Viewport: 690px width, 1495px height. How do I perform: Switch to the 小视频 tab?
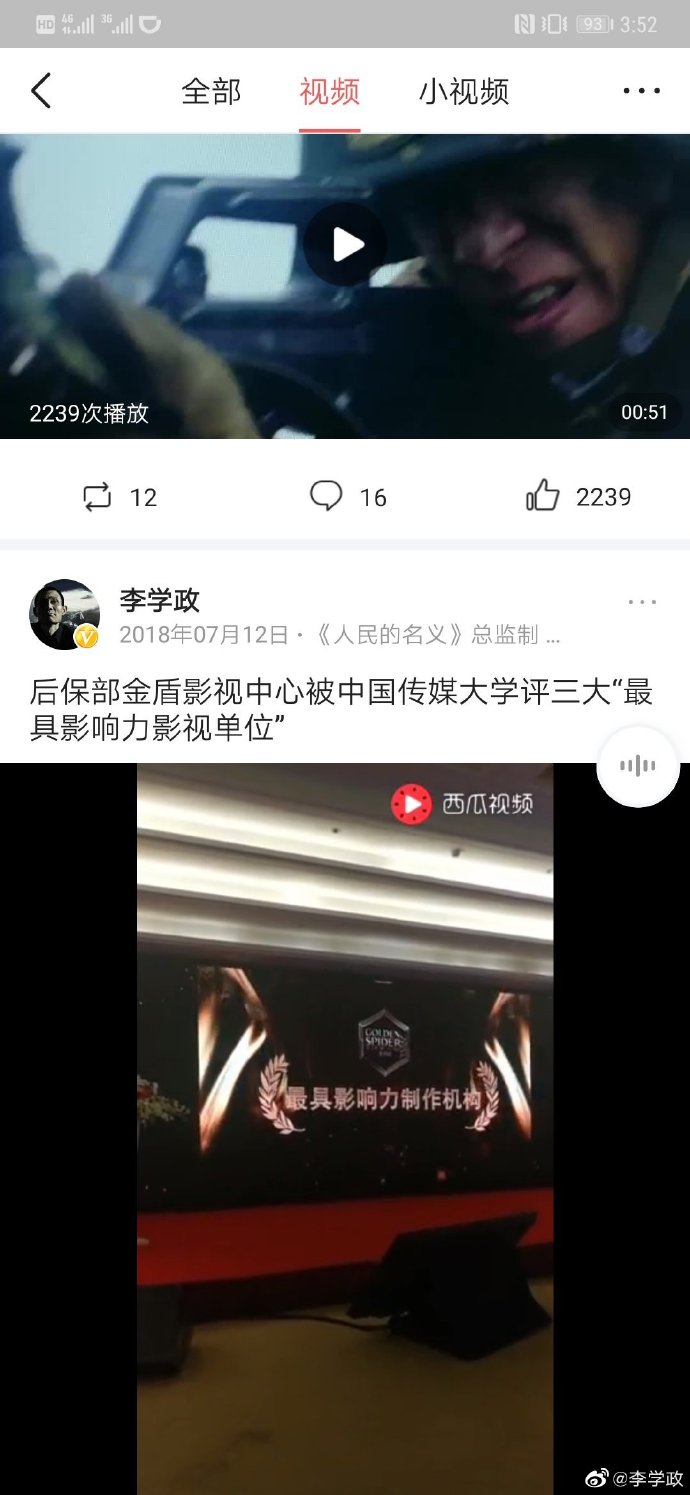click(463, 92)
